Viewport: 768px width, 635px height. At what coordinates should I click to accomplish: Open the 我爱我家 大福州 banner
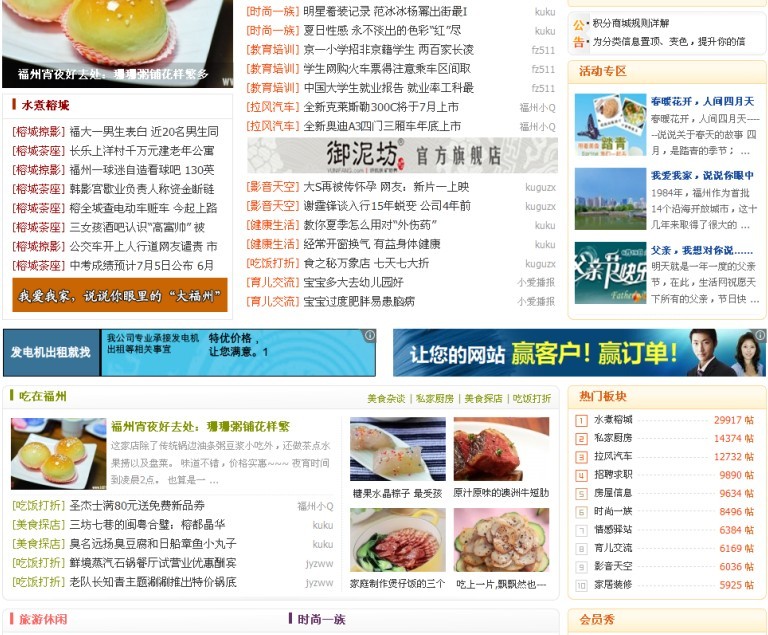[x=120, y=296]
